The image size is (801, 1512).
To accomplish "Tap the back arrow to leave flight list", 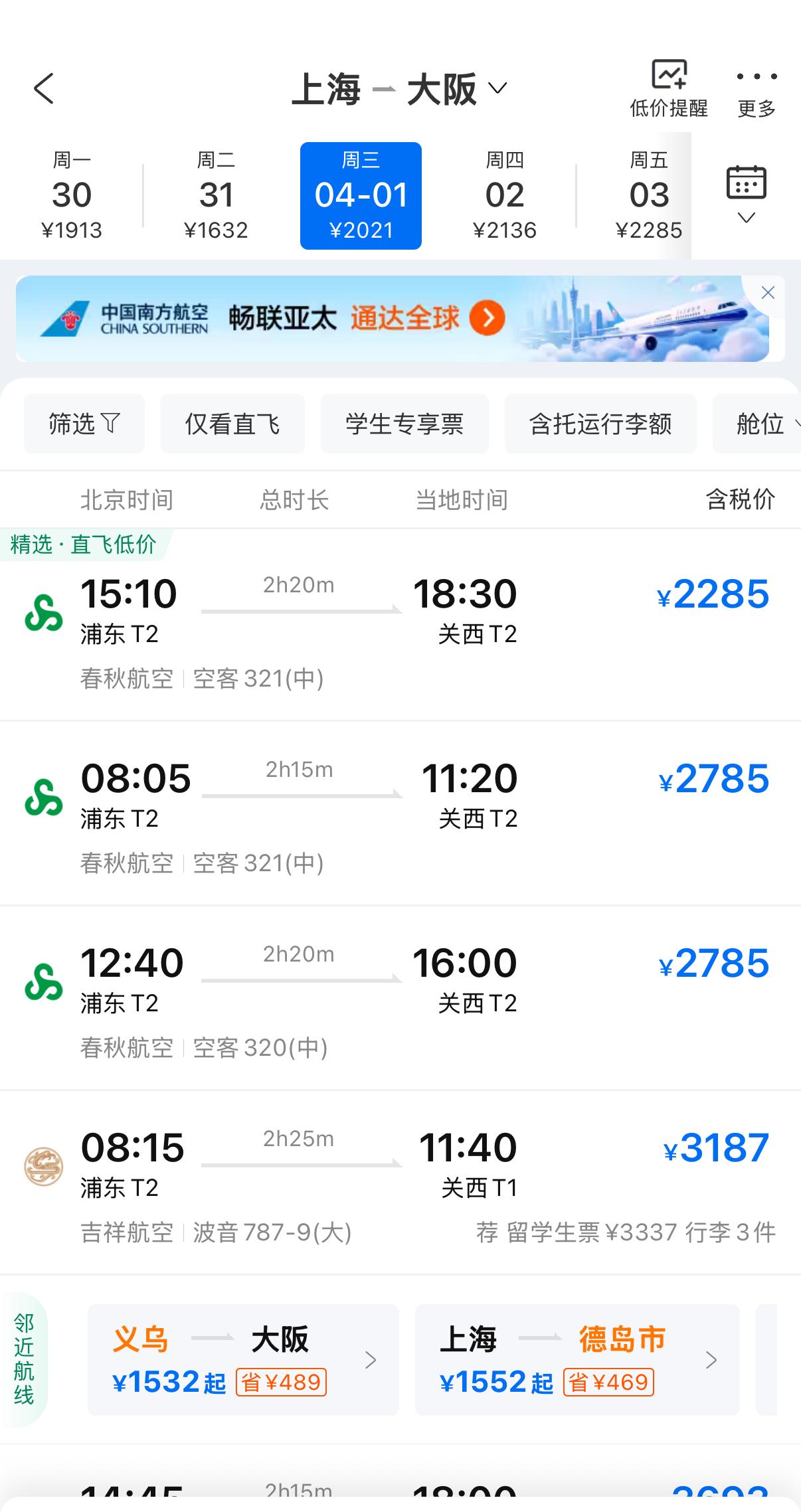I will click(x=44, y=88).
